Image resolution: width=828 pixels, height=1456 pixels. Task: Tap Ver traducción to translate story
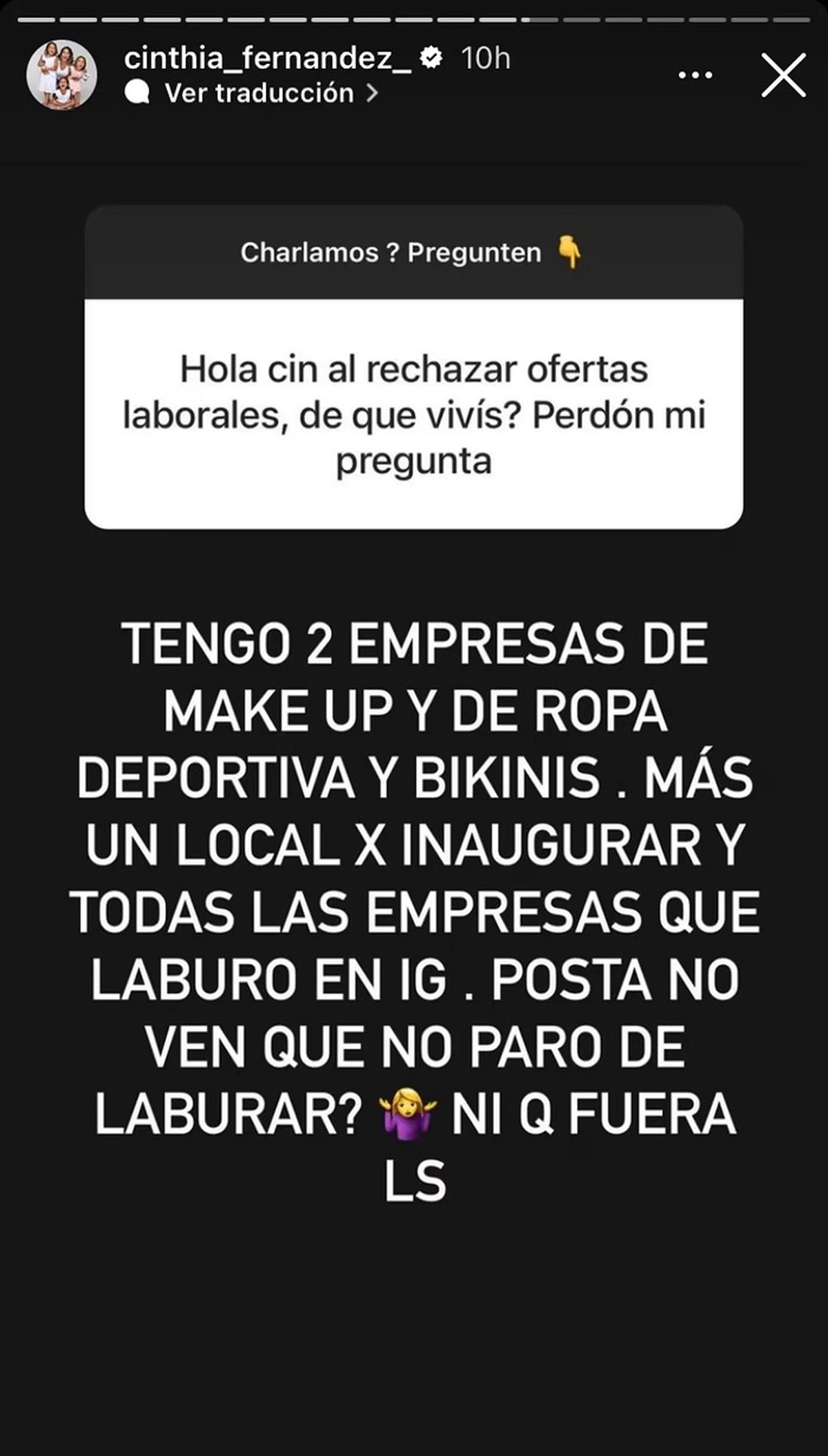pyautogui.click(x=259, y=93)
